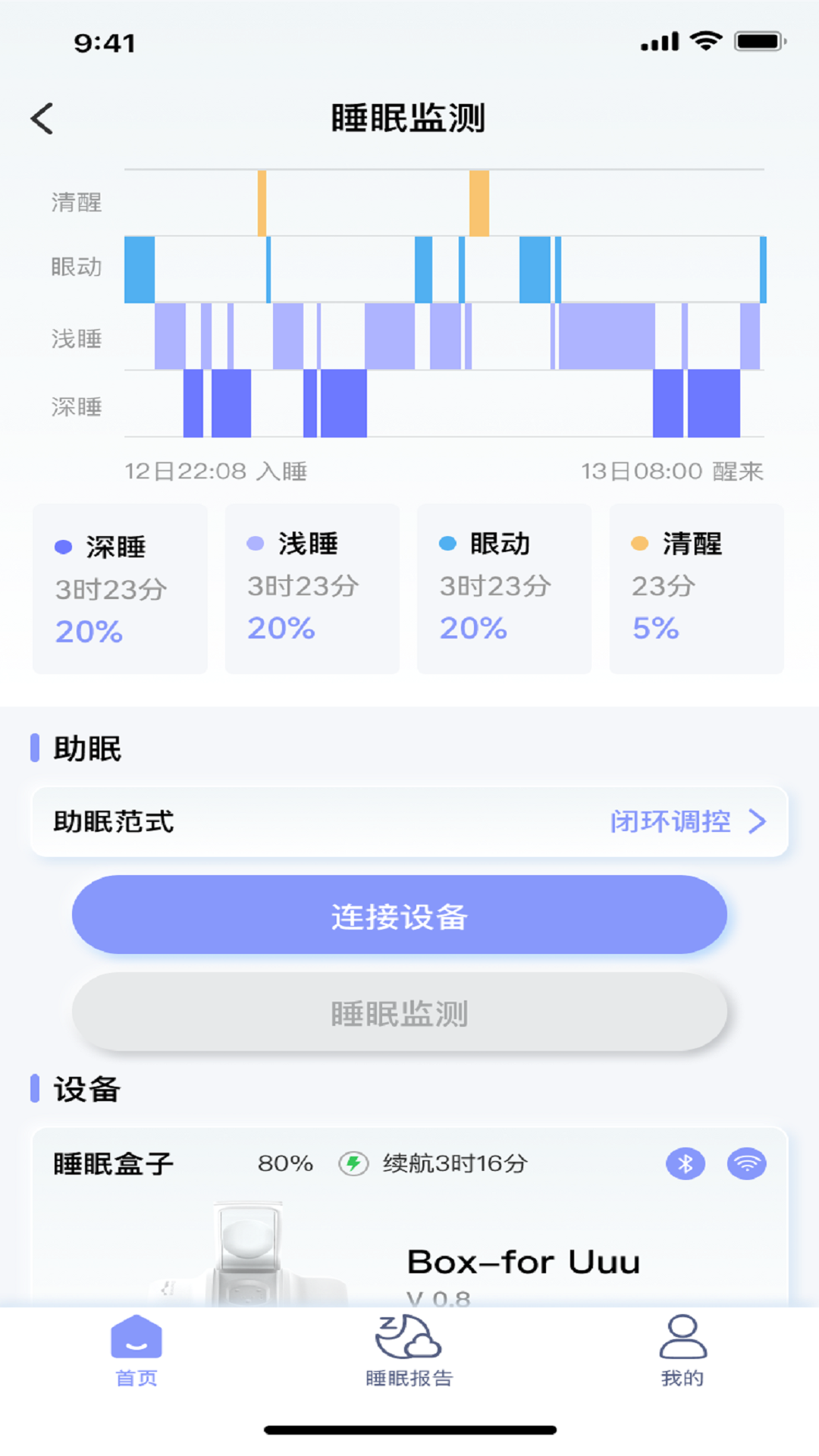The image size is (819, 1456).
Task: Tap the 连接设备 button
Action: click(x=400, y=915)
